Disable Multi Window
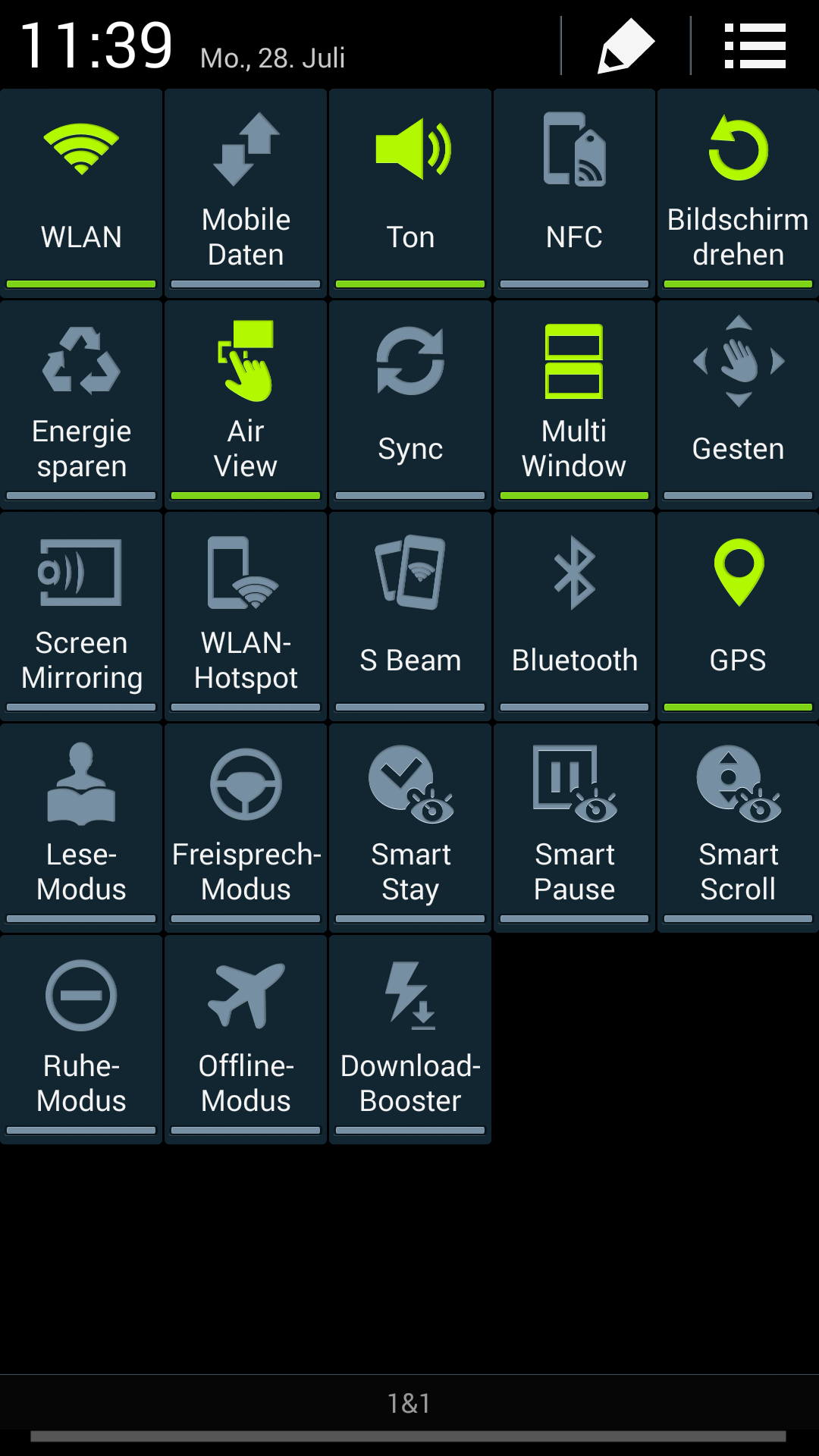819x1456 pixels. coord(574,404)
